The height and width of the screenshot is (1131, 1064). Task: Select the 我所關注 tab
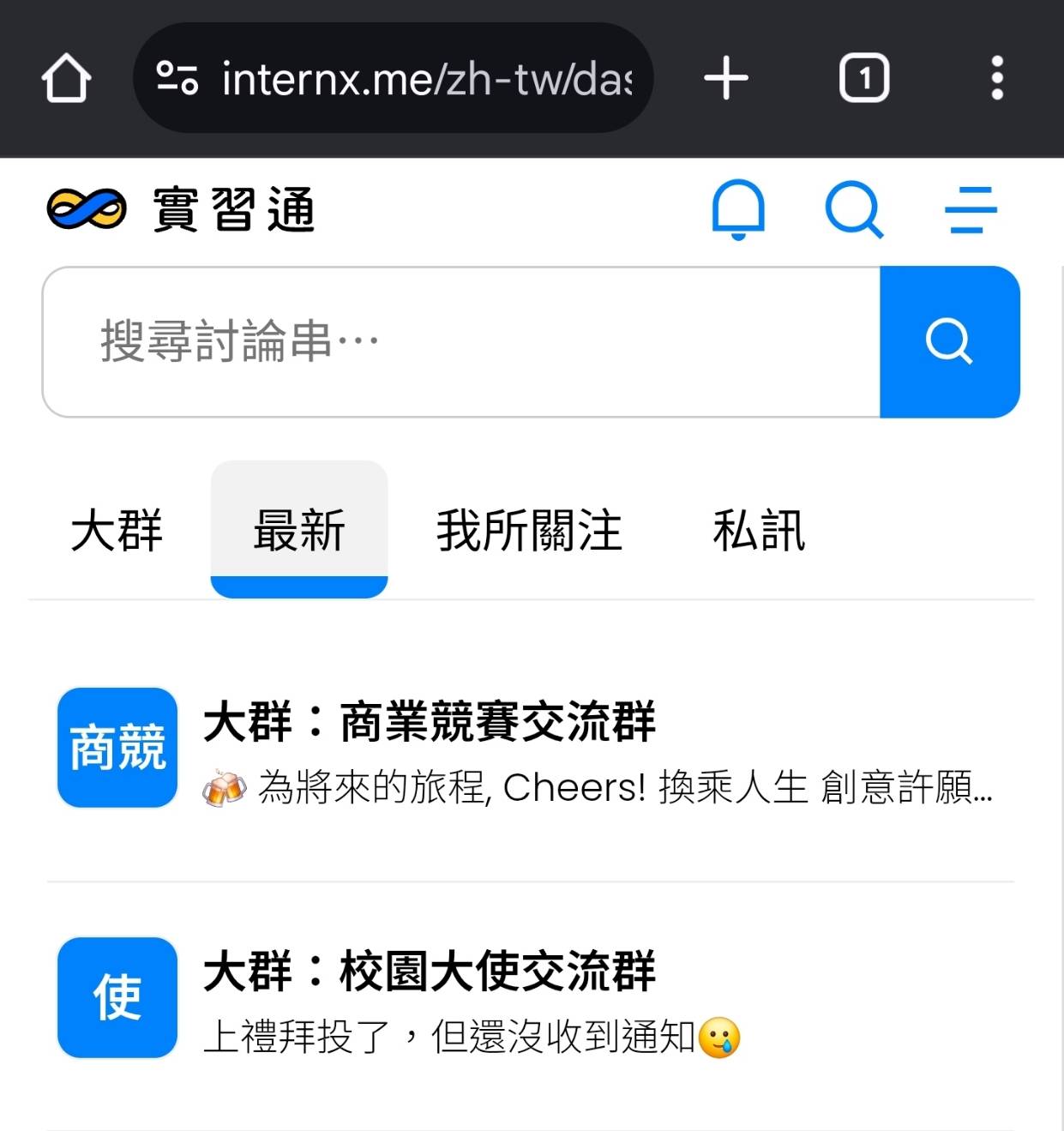pos(529,530)
